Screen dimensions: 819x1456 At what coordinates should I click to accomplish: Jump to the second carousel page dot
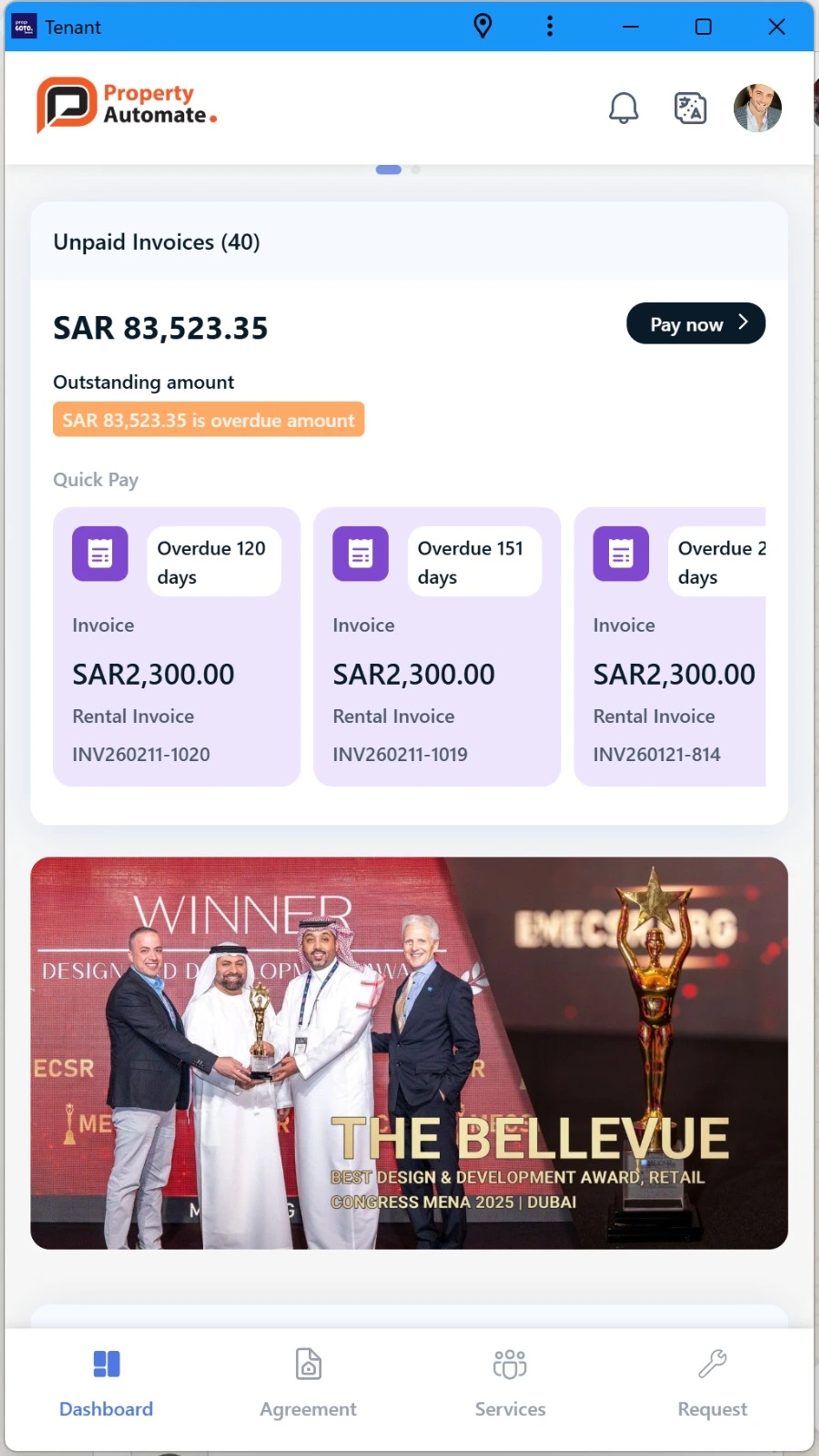pyautogui.click(x=416, y=169)
